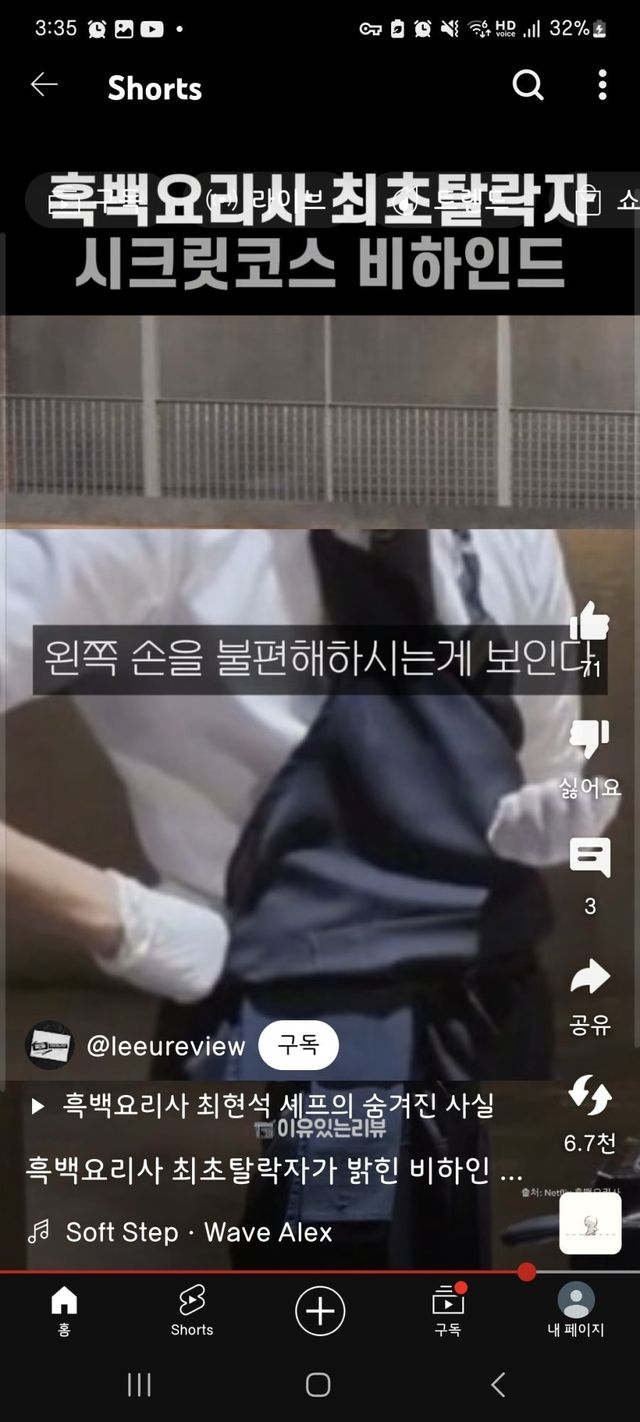Expand the video title 흑백요리사 최초탈락자가 밝힌
Viewport: 640px width, 1422px height.
coord(273,1170)
